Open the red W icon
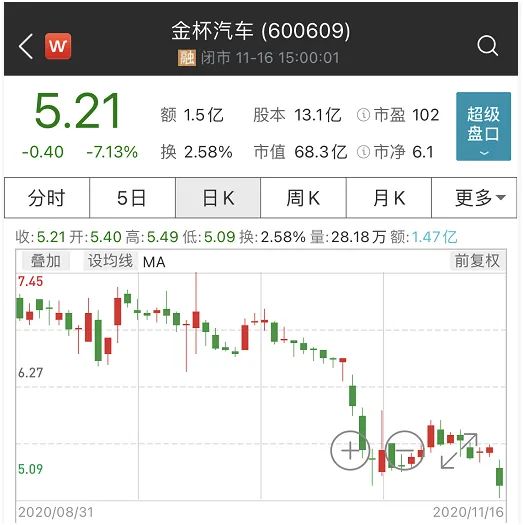Viewport: 523px width, 525px height. pos(58,46)
